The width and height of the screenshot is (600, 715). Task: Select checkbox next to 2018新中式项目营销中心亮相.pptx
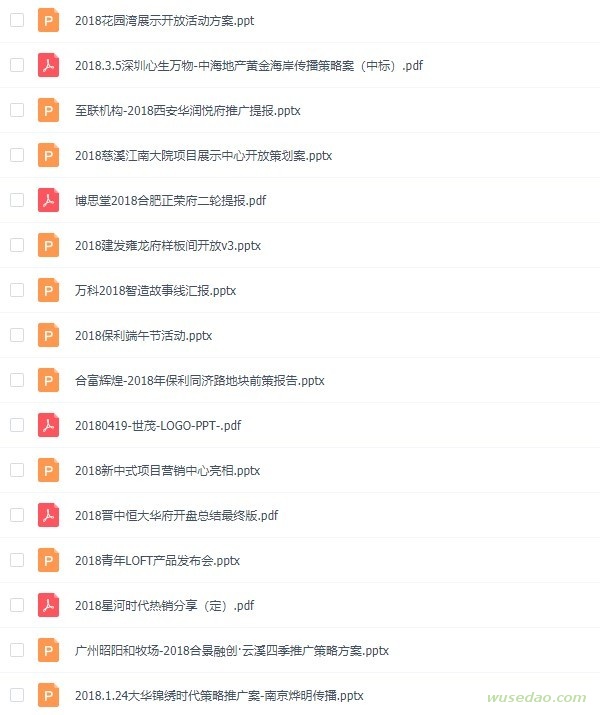17,470
